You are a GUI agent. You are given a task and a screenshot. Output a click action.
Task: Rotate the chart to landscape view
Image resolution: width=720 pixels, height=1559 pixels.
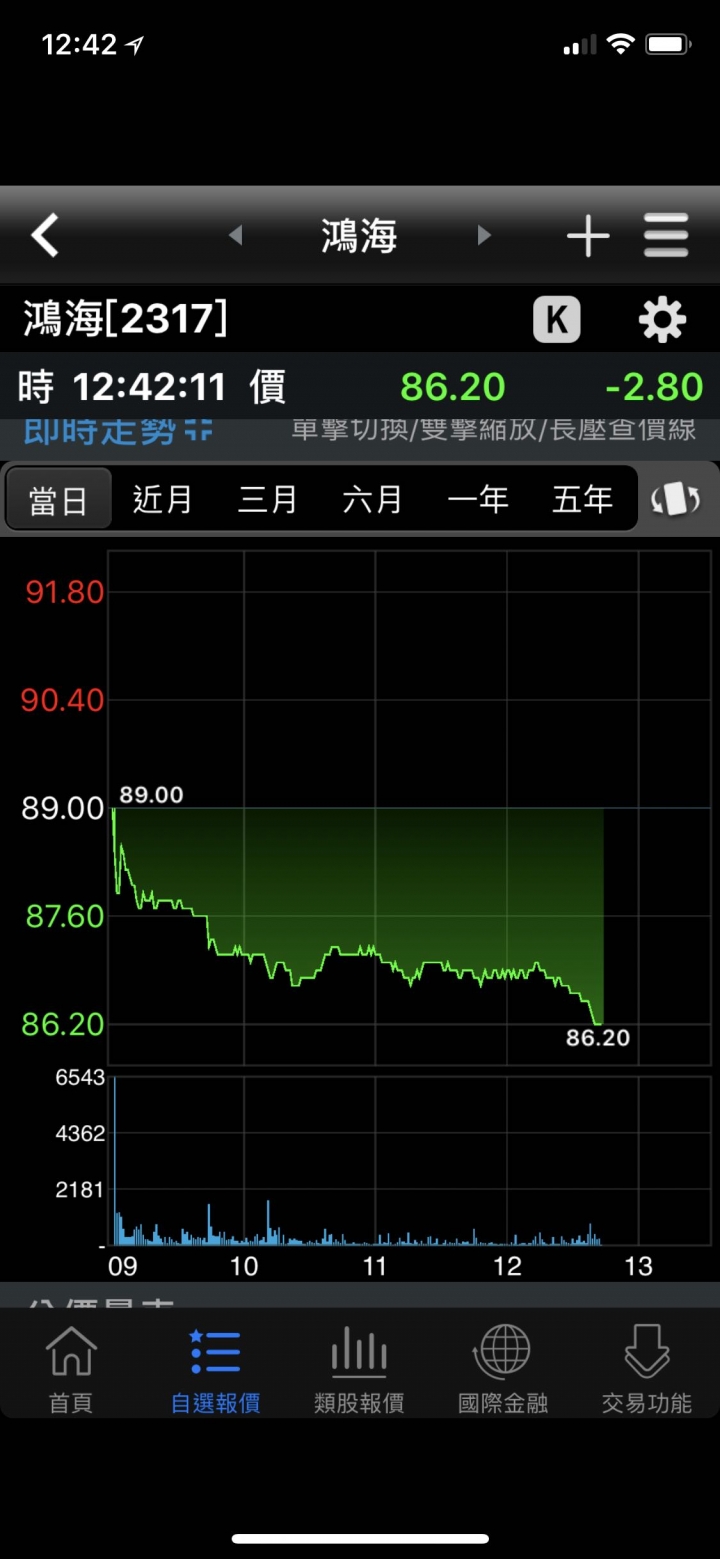tap(675, 498)
